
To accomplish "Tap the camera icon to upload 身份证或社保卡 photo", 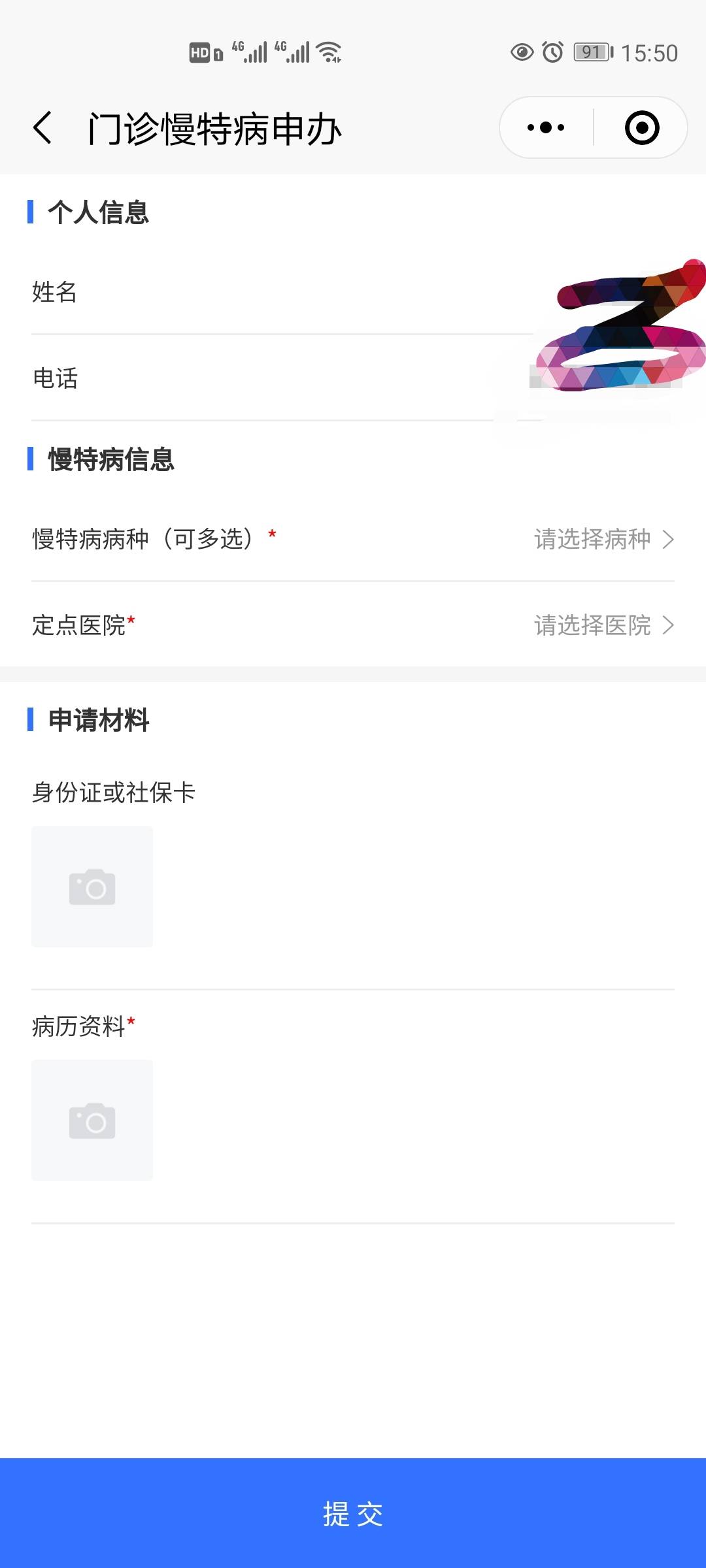I will [92, 887].
